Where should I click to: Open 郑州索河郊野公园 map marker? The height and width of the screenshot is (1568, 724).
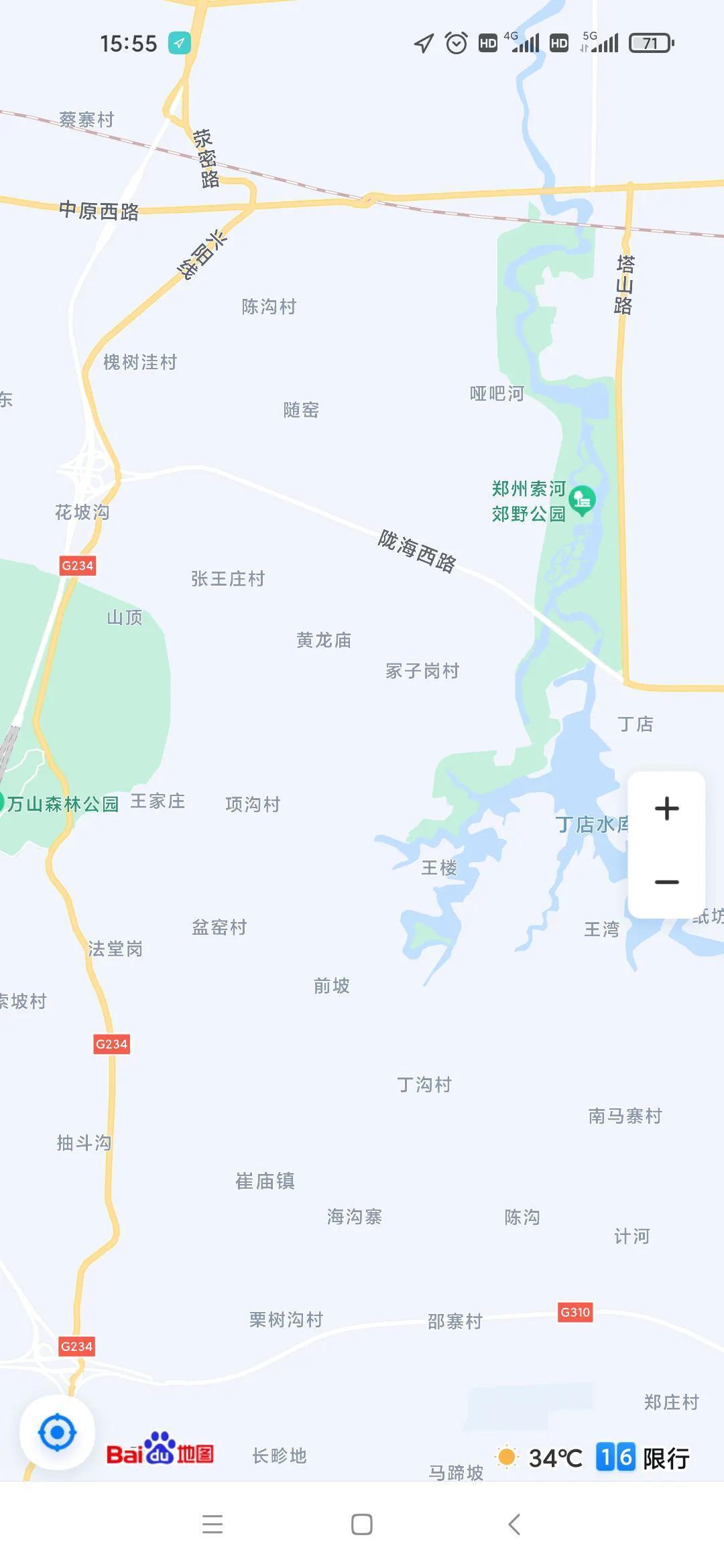pos(582,500)
